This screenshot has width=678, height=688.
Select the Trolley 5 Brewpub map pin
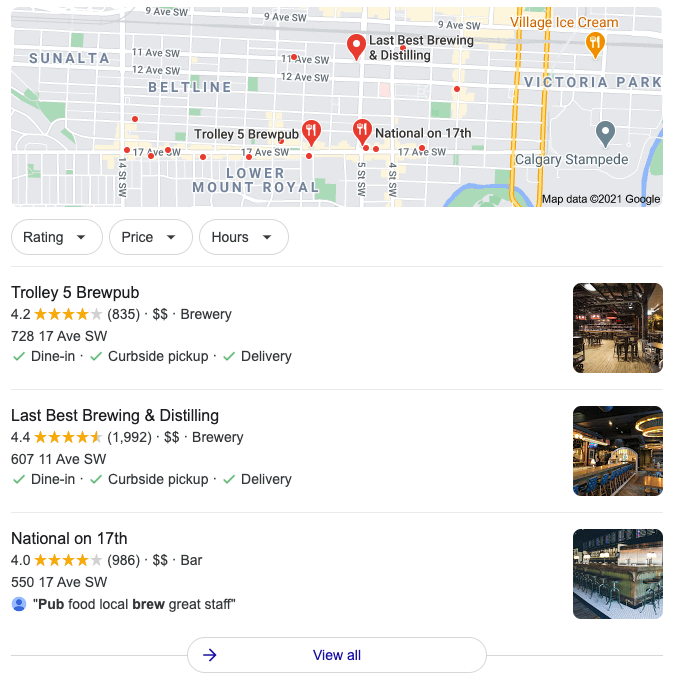[x=312, y=131]
